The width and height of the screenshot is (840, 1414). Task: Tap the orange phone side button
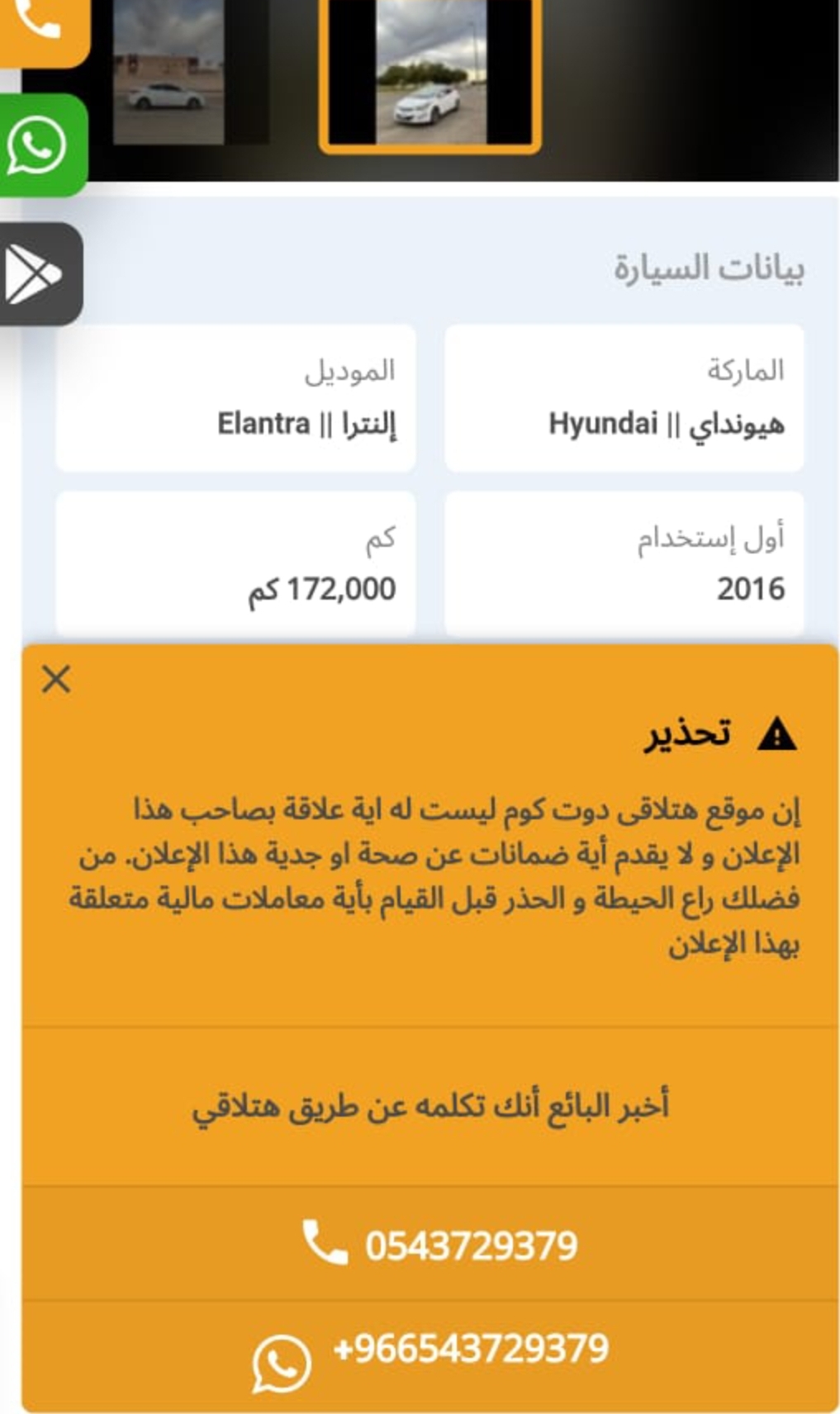[41, 29]
